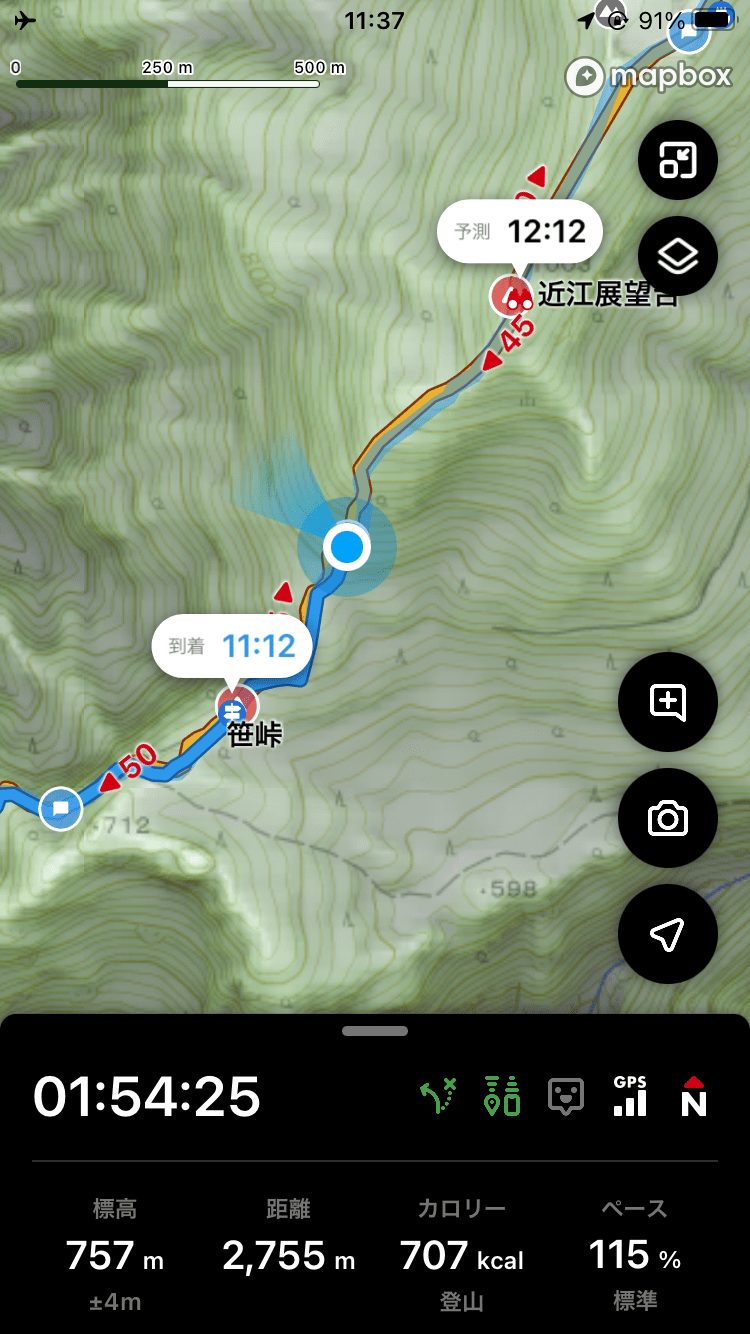The width and height of the screenshot is (750, 1334).
Task: Tap the north compass indicator
Action: (693, 1096)
